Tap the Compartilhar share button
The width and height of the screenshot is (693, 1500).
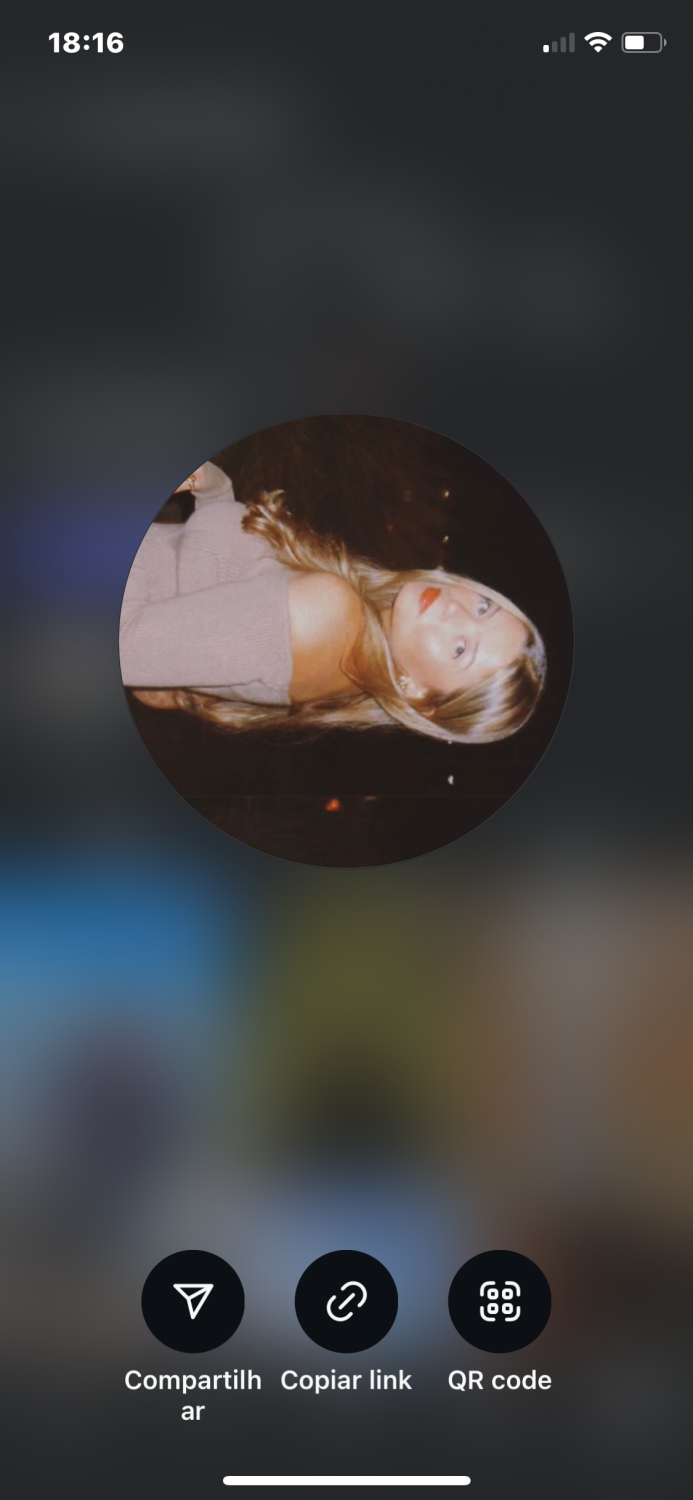(193, 1301)
